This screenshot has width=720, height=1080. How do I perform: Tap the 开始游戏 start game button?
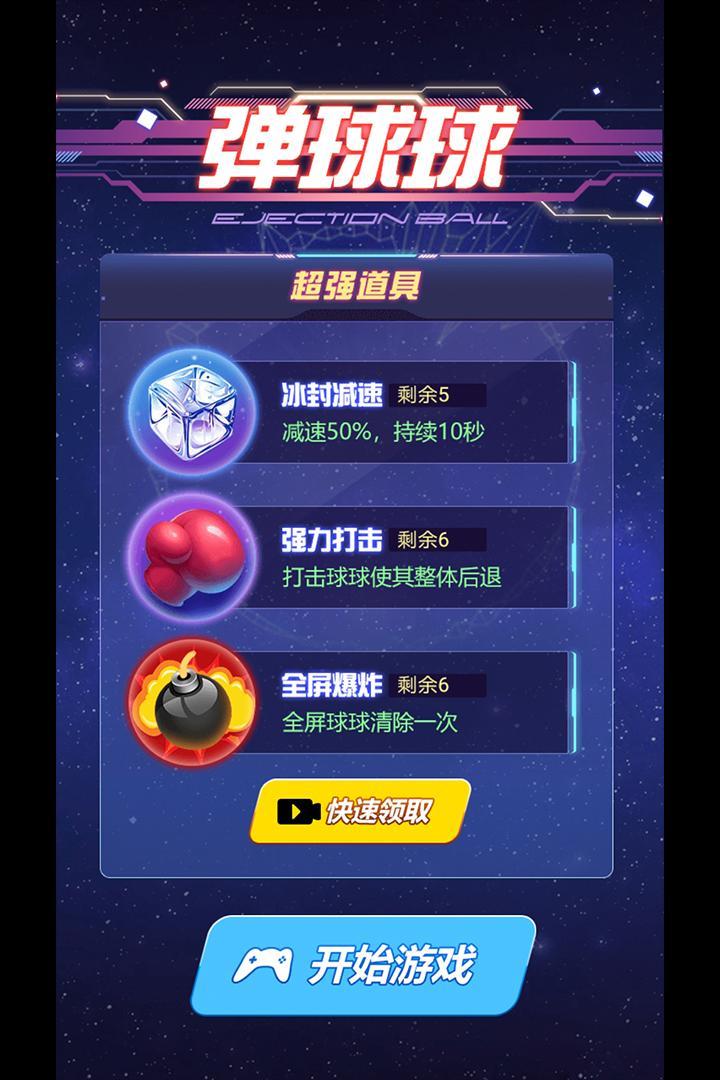pos(363,965)
